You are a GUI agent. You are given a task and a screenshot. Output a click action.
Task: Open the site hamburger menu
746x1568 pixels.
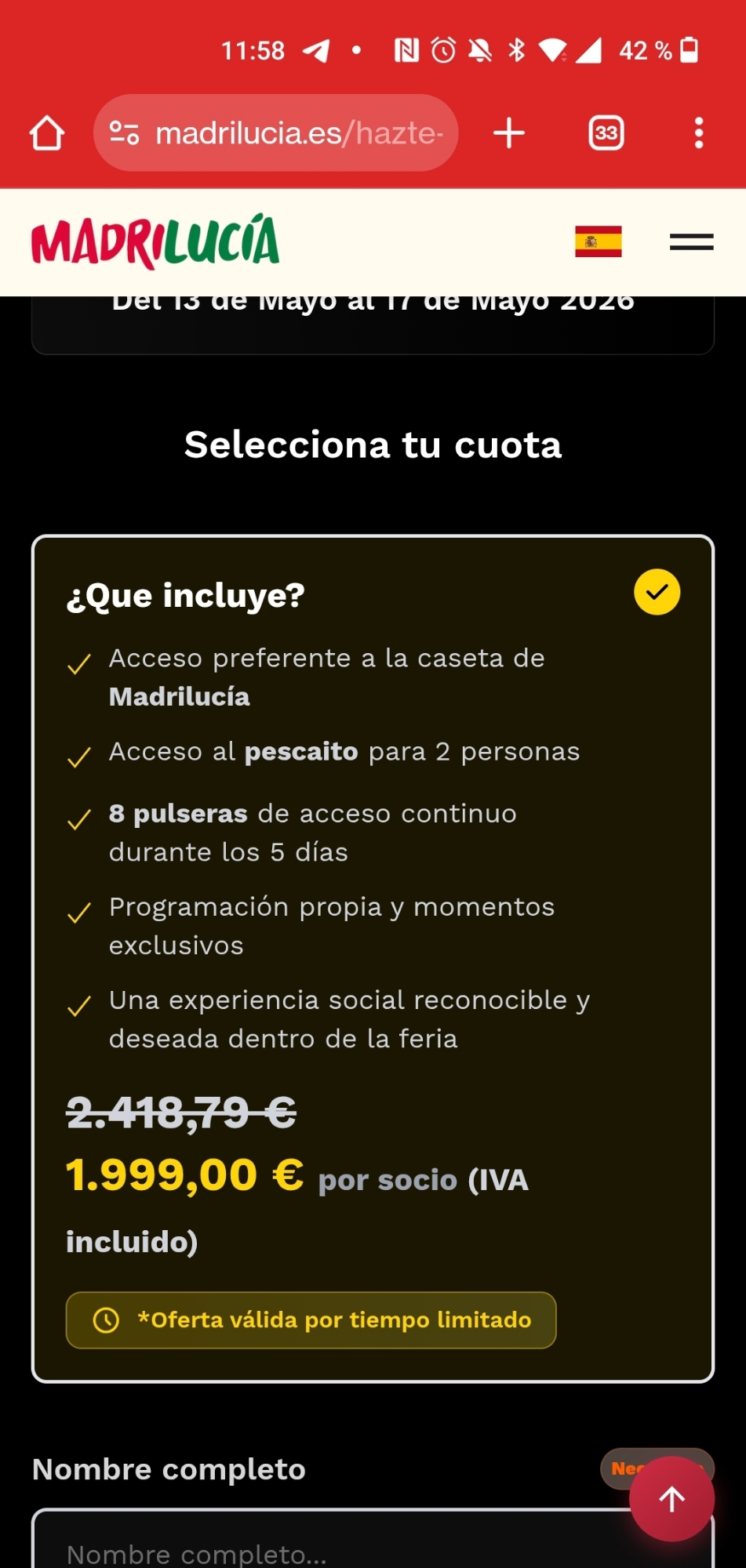(691, 241)
